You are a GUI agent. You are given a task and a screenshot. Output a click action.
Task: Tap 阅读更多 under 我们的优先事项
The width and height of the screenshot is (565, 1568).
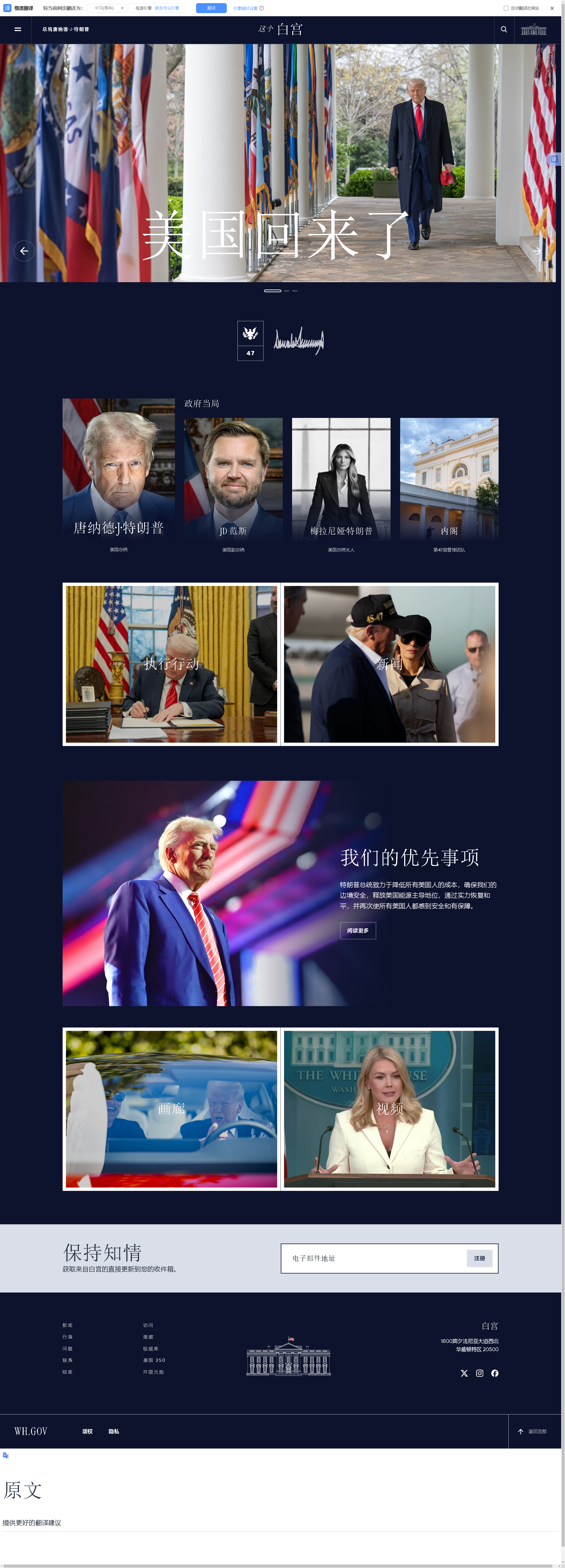358,931
